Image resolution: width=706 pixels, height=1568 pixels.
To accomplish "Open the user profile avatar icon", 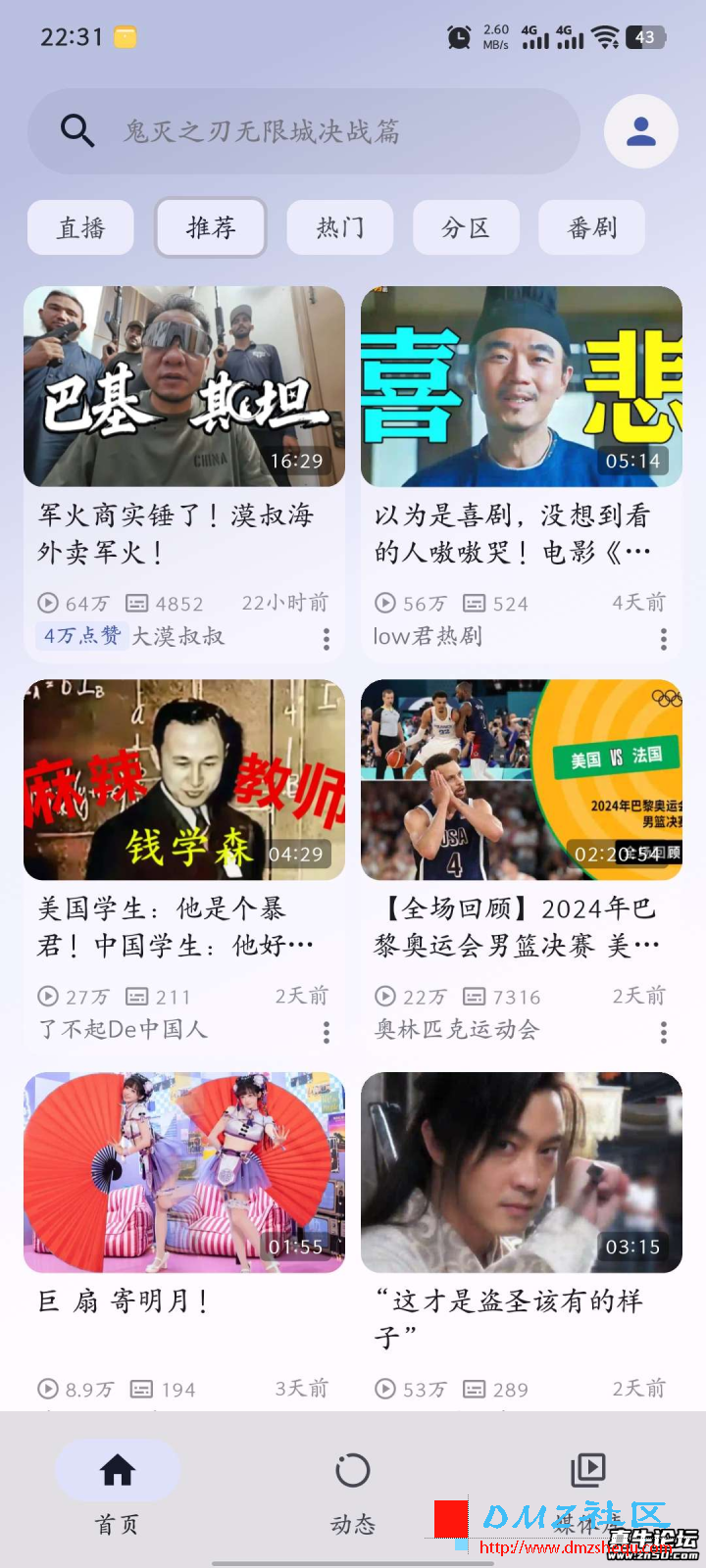I will pyautogui.click(x=641, y=131).
